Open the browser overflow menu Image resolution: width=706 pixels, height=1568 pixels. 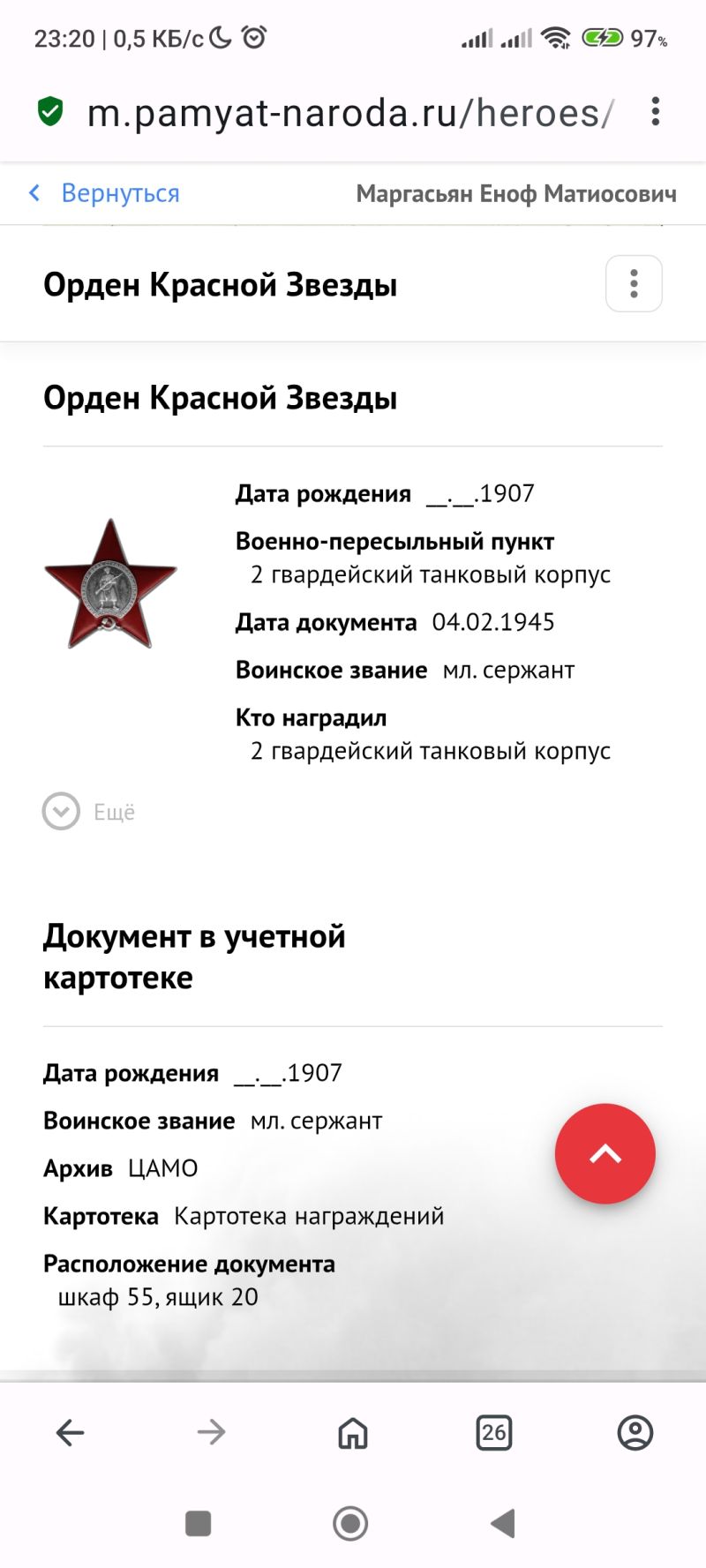pos(655,112)
